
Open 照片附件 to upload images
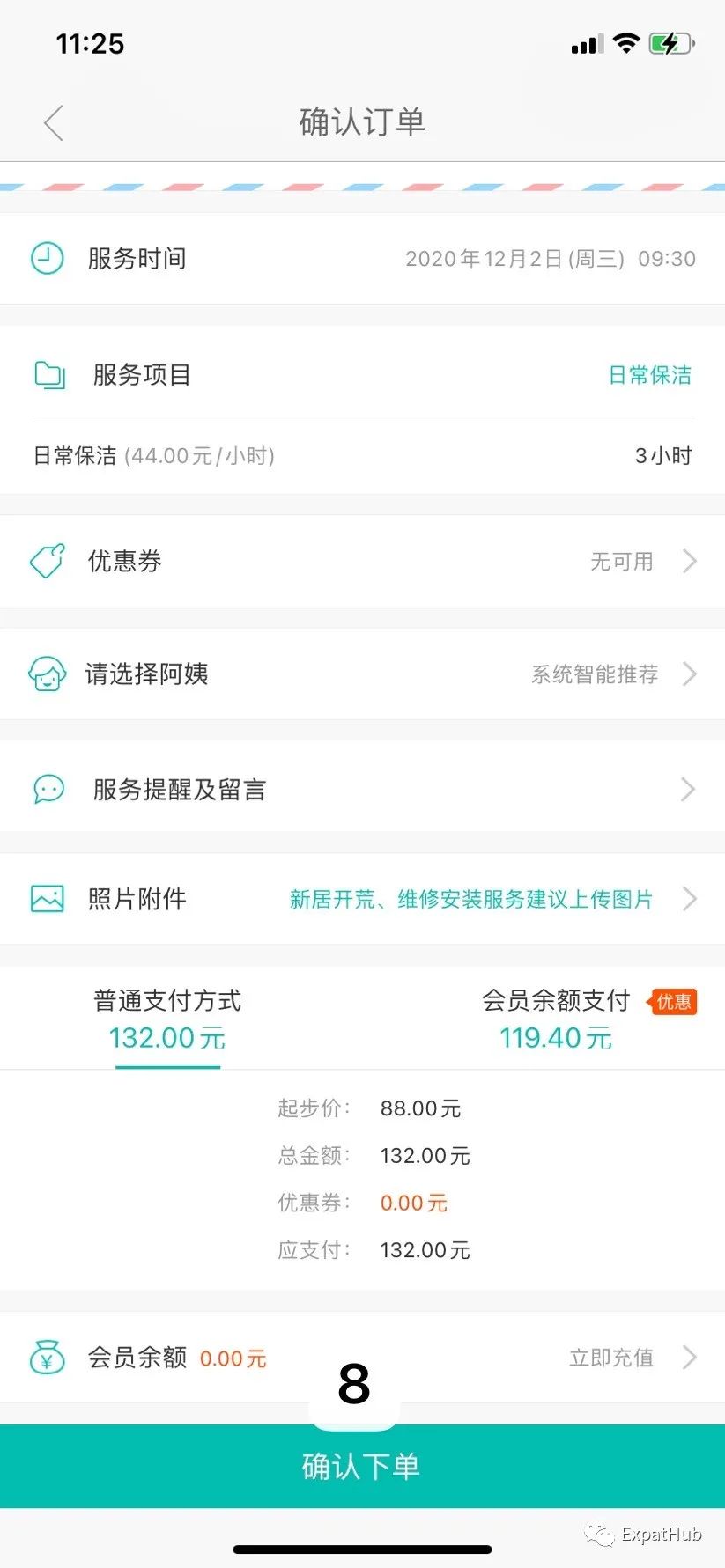(x=362, y=899)
